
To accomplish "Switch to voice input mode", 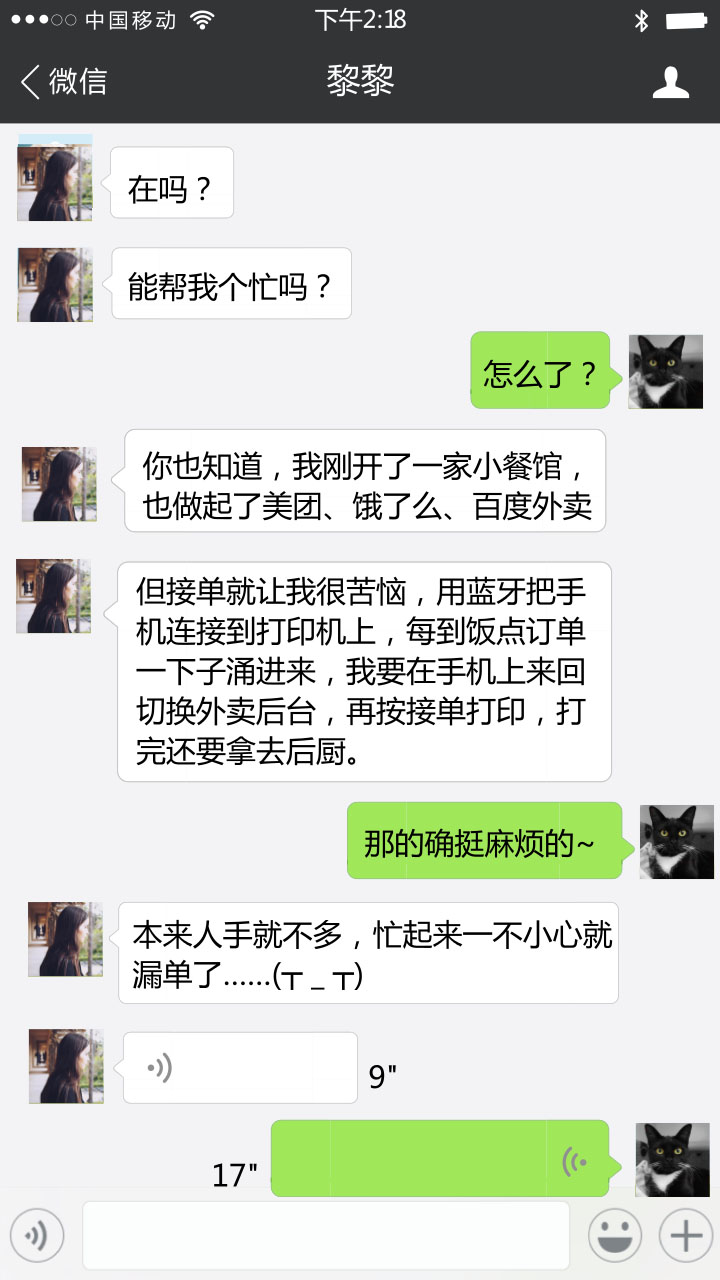I will tap(37, 1236).
